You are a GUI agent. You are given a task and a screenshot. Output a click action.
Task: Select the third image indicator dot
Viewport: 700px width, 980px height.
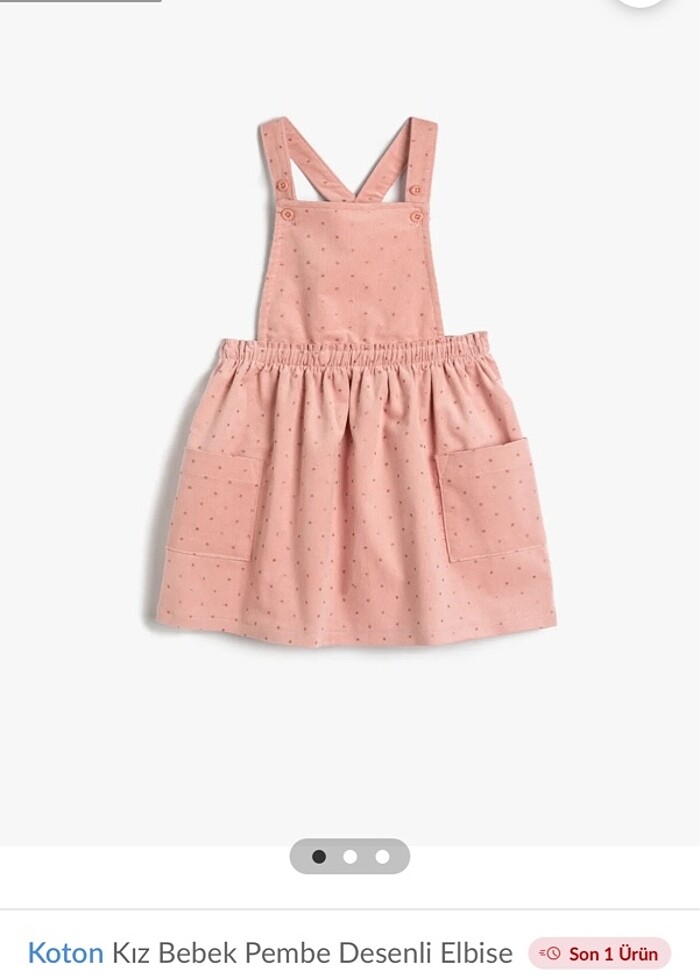pos(382,856)
